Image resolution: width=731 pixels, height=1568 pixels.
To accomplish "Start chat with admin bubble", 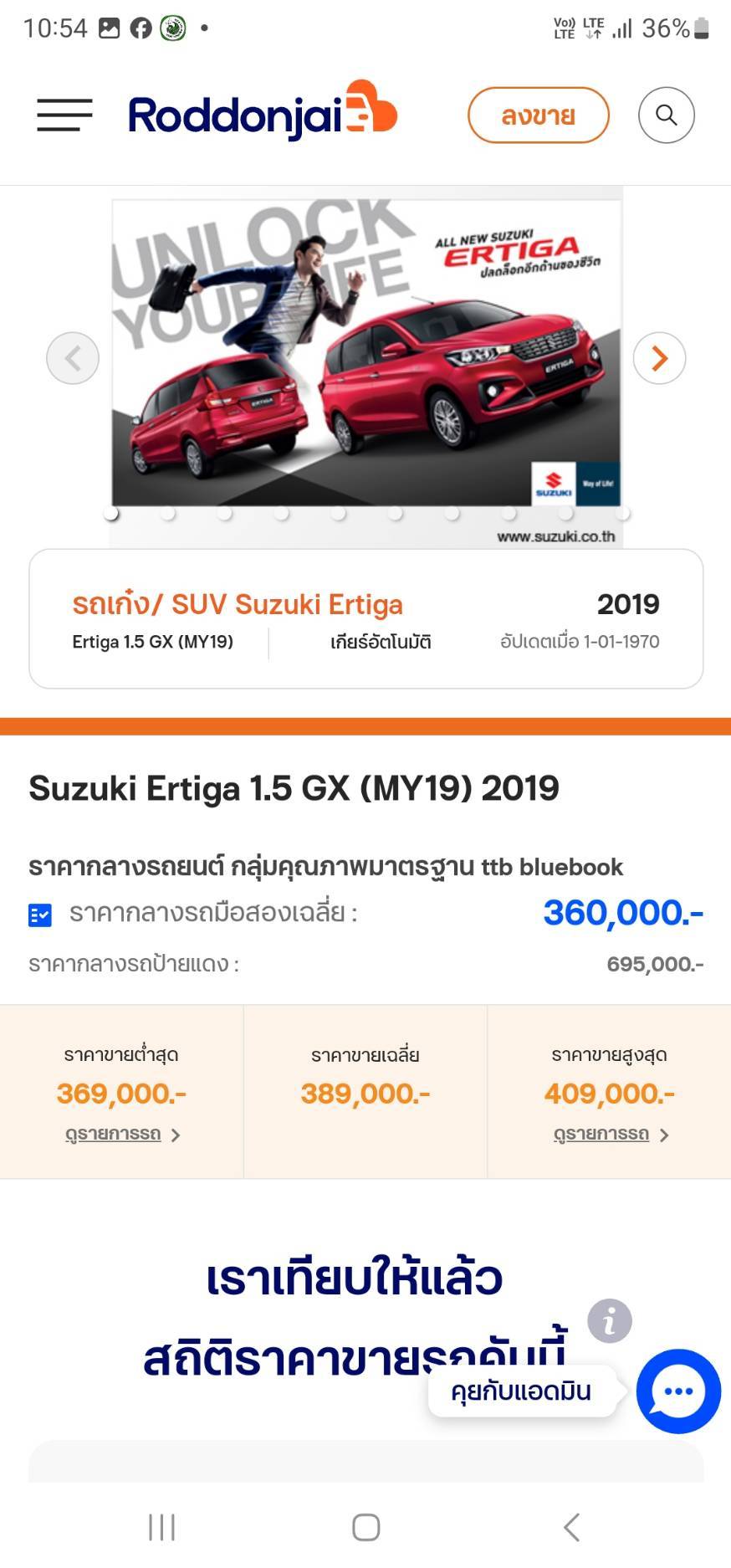I will tap(677, 1391).
